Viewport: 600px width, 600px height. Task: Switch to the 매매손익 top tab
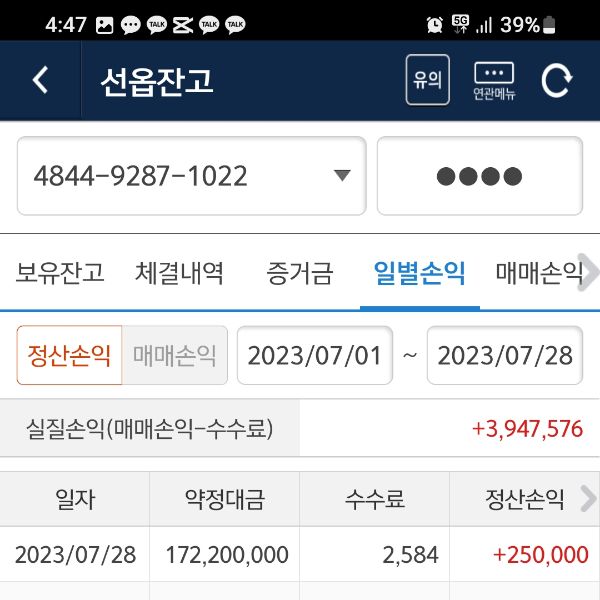(x=536, y=272)
